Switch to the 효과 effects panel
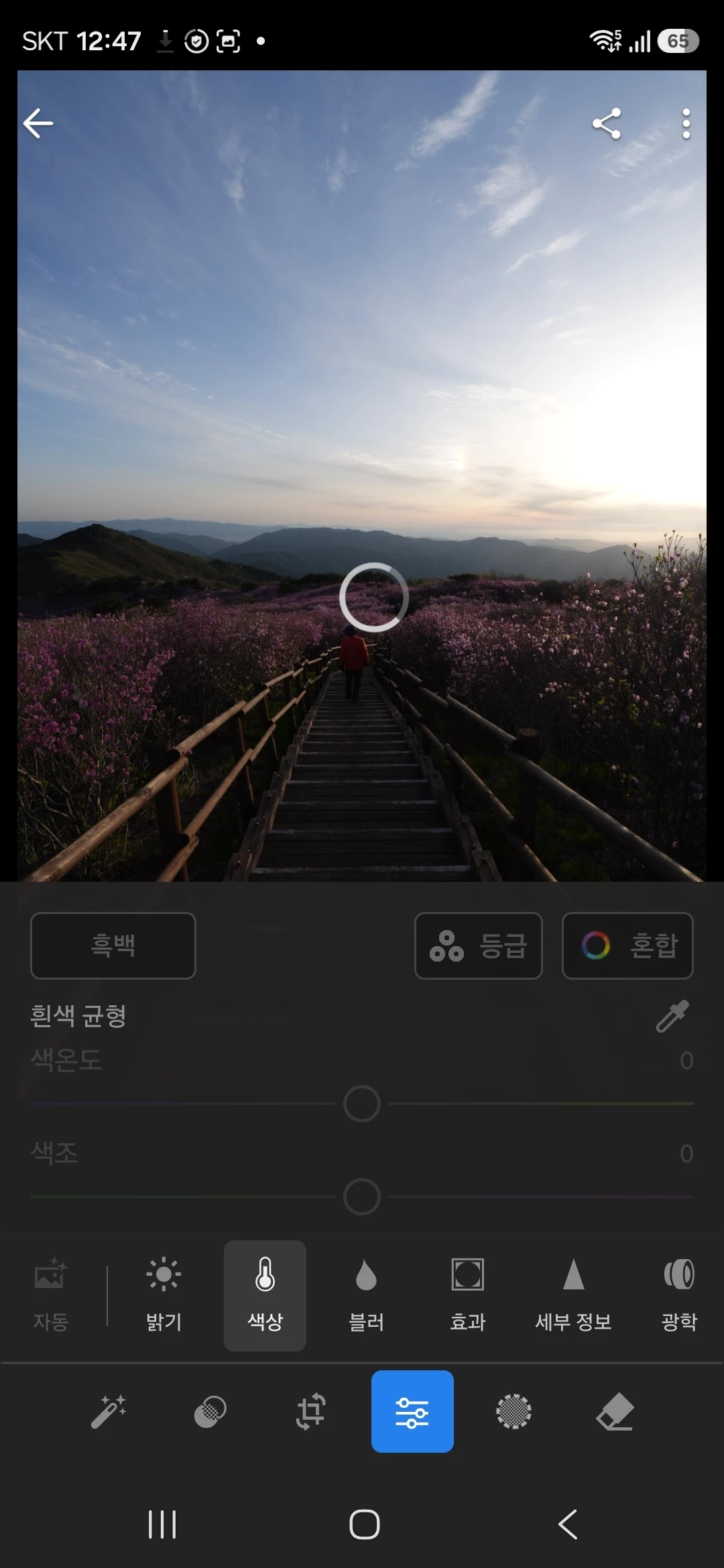 pyautogui.click(x=468, y=1295)
